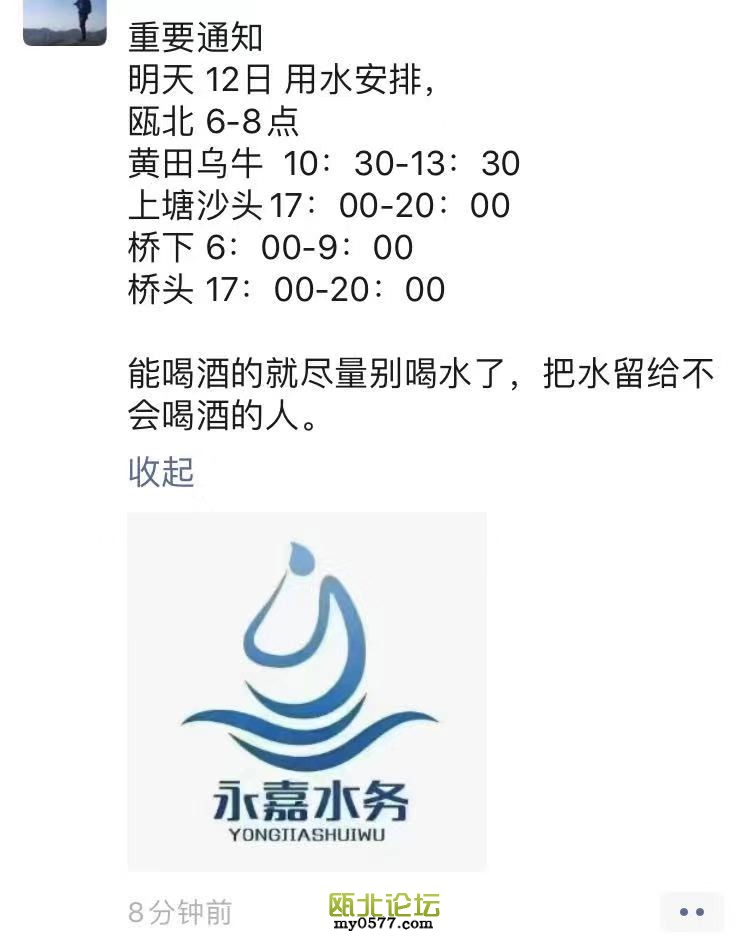Screen dimensions: 750x937
Task: Collapse the post text with 收起
Action: tap(161, 471)
